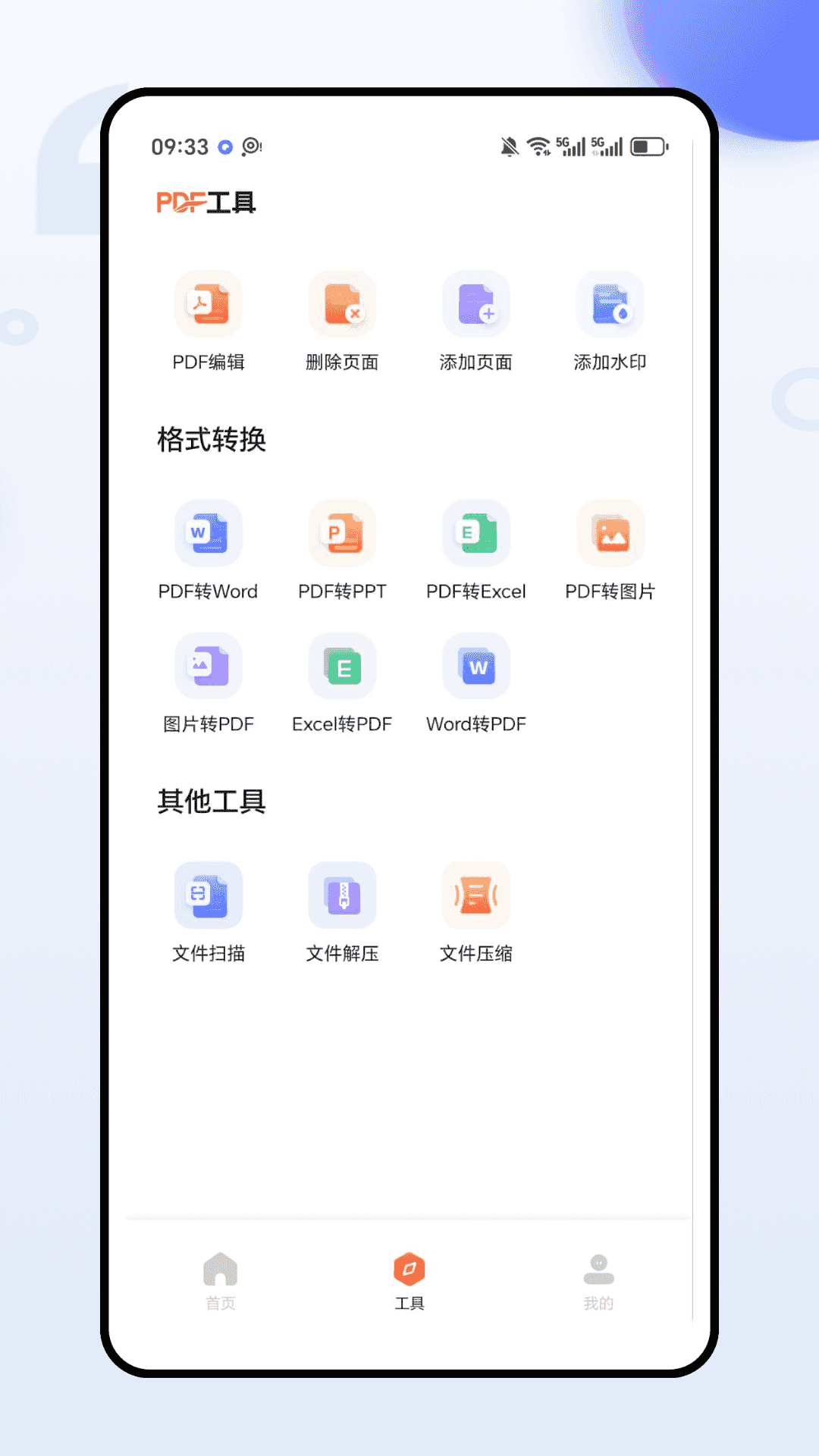Screen dimensions: 819x1456
Task: Tap the PDF工具 logo at top
Action: [206, 203]
